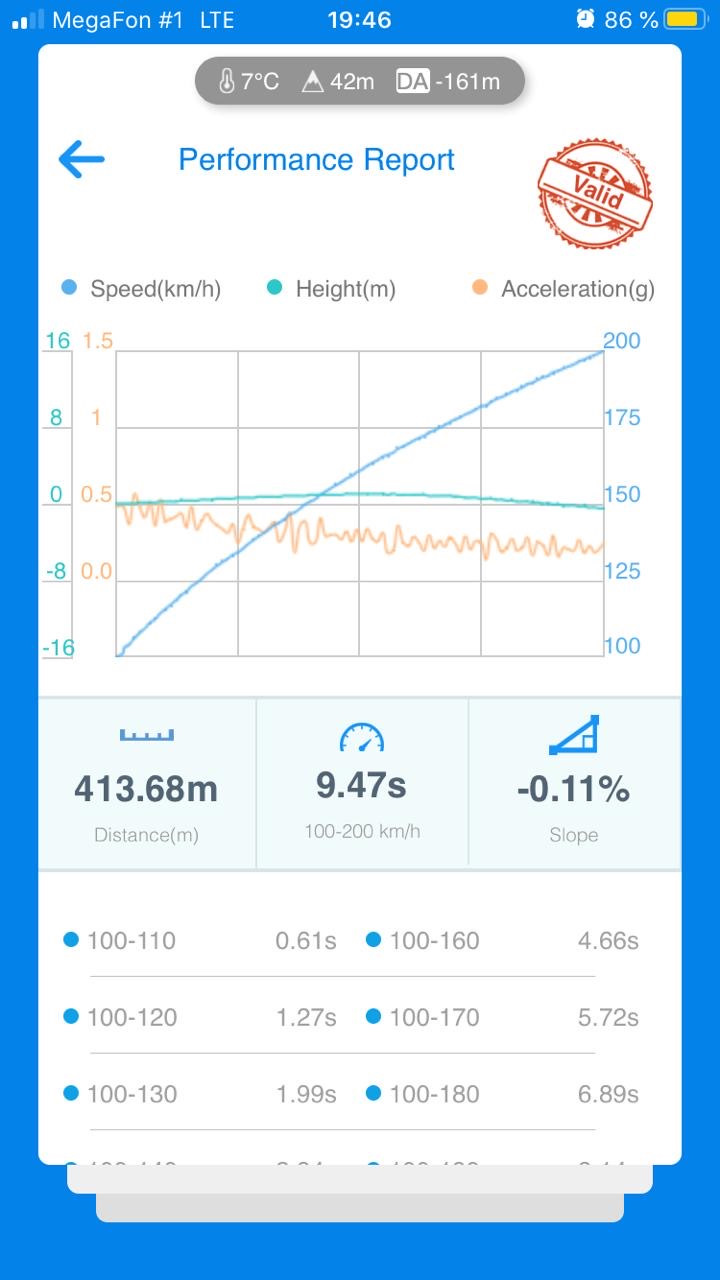720x1280 pixels.
Task: Go back from the Performance Report
Action: tap(81, 160)
